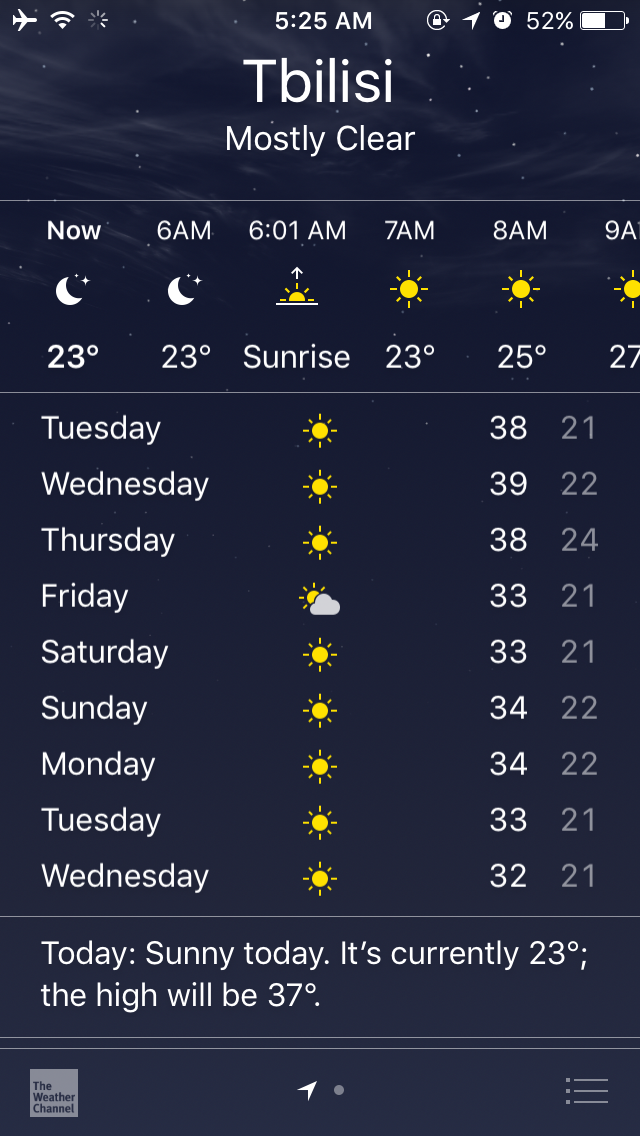640x1136 pixels.
Task: Open The Weather Channel link
Action: (x=54, y=1092)
